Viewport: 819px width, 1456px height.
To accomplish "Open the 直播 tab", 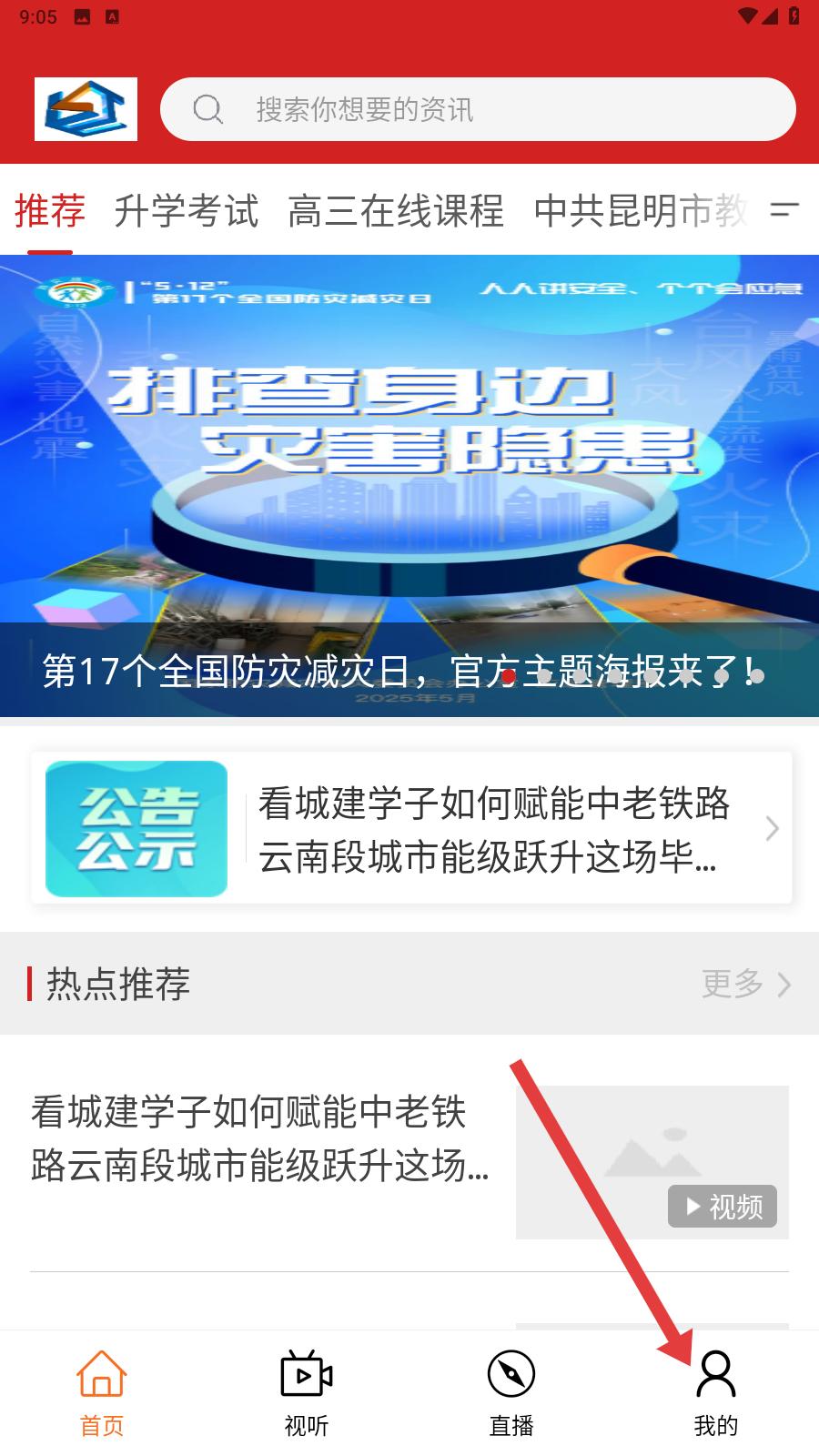I will (511, 1393).
